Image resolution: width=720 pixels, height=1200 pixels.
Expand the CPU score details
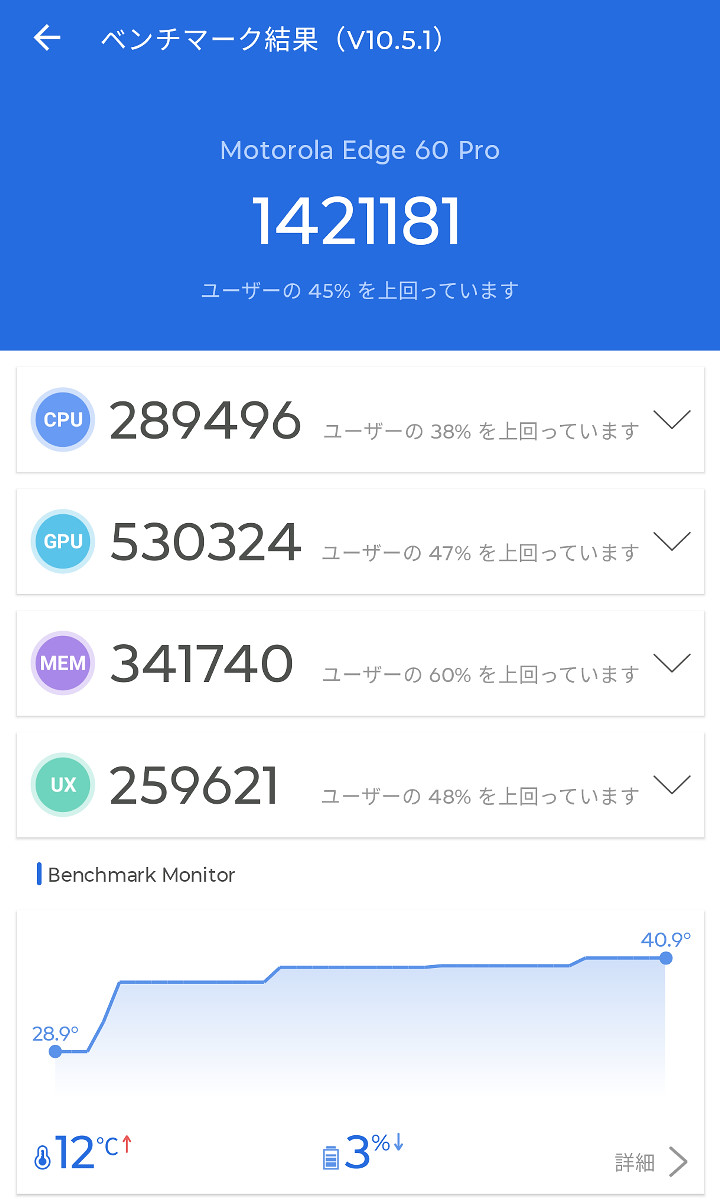(x=671, y=420)
